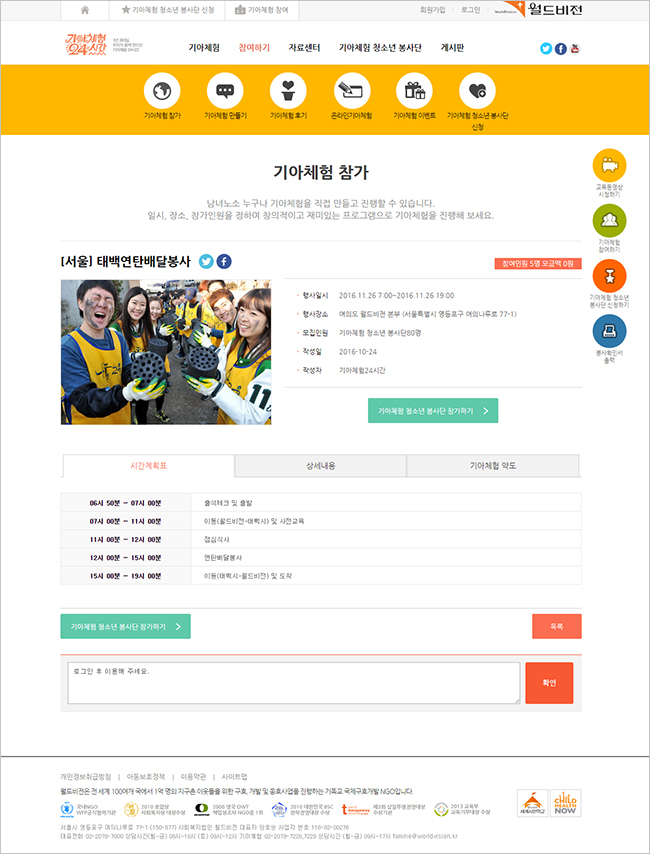Screen dimensions: 650x854
Task: Open the home icon in the top bar
Action: click(85, 10)
